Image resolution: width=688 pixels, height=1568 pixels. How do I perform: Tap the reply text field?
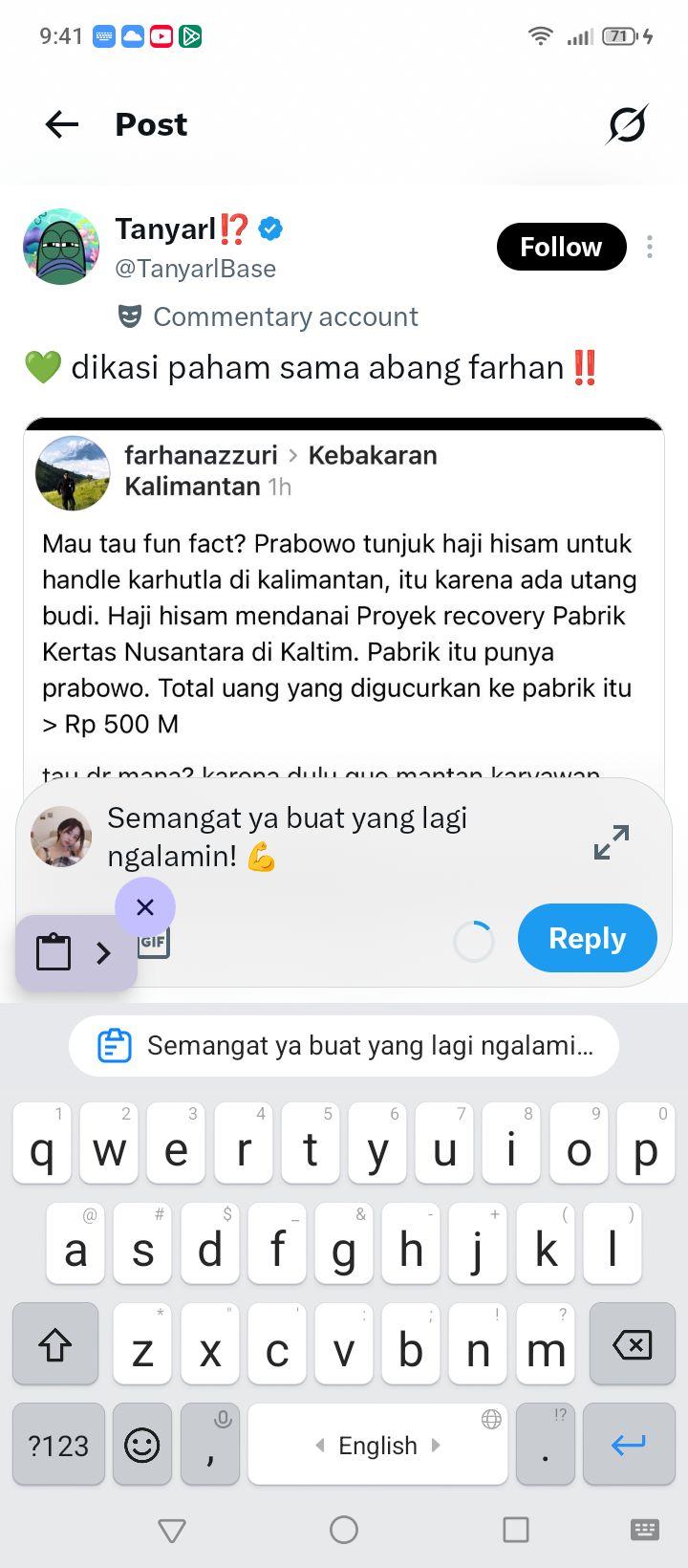tap(334, 837)
